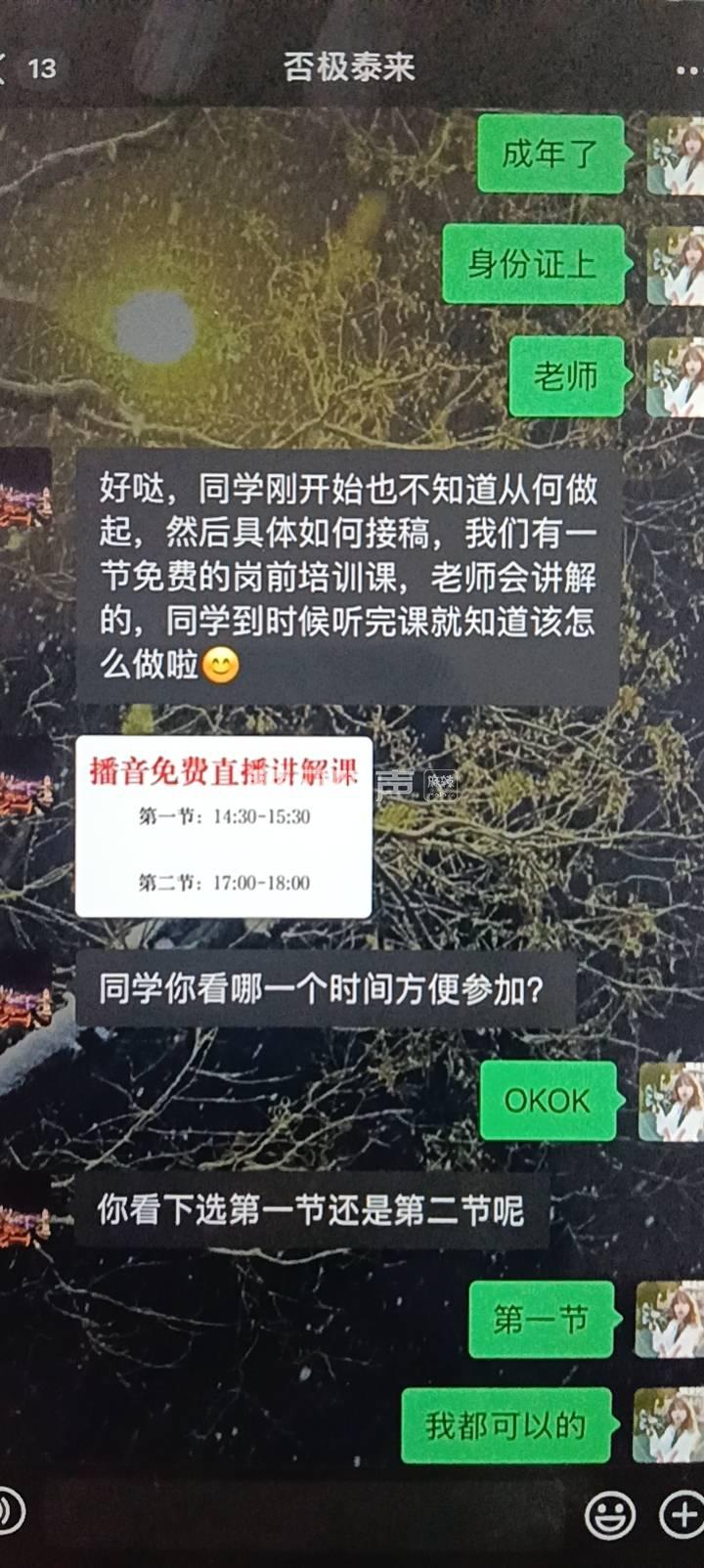The width and height of the screenshot is (704, 1568).
Task: Switch to voice message input
Action: tap(10, 1511)
